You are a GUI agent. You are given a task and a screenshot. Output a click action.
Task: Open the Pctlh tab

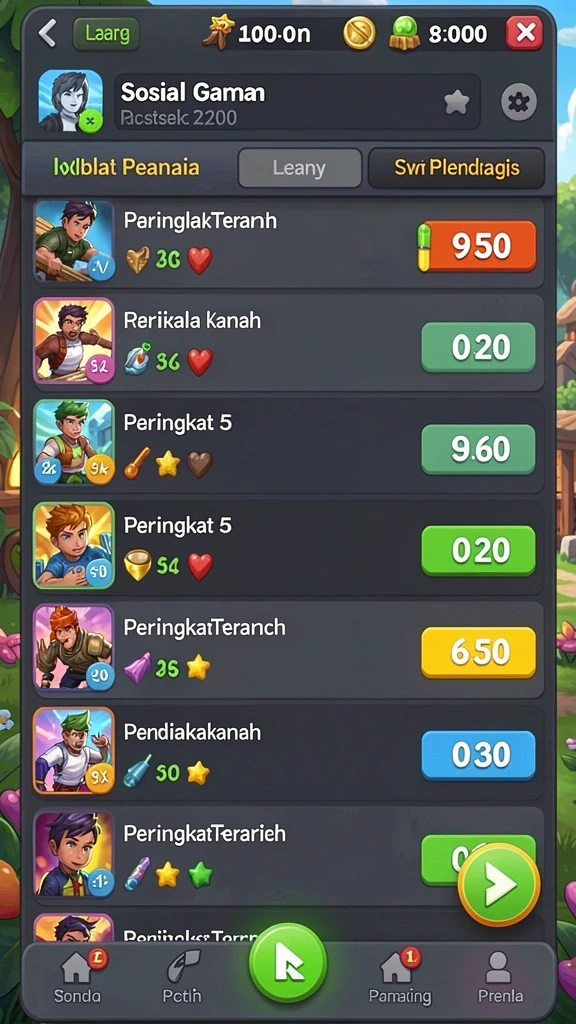click(182, 977)
